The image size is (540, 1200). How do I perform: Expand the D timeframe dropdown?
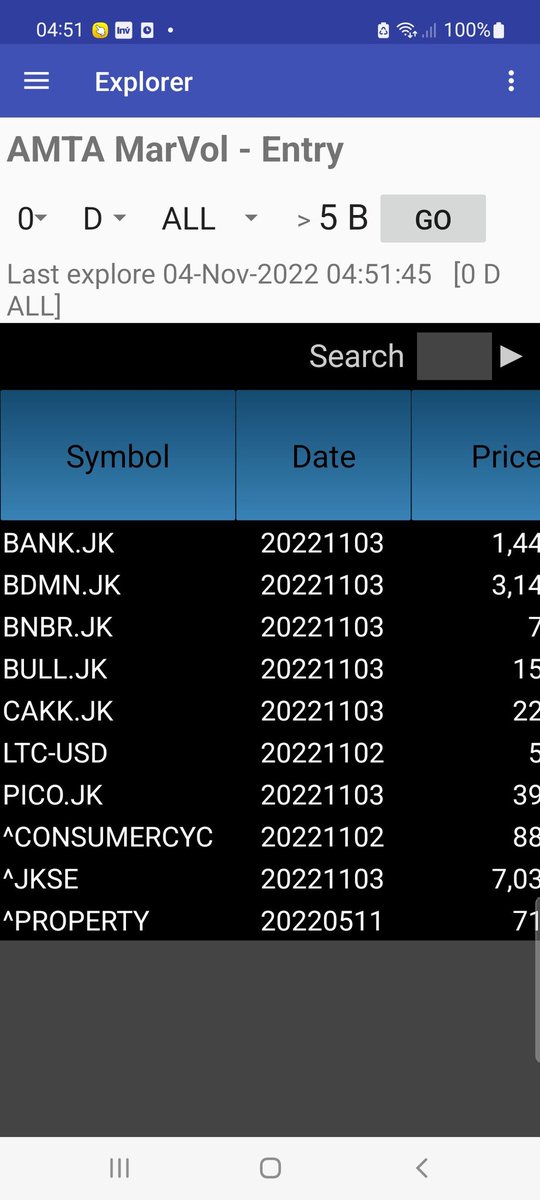pyautogui.click(x=104, y=219)
